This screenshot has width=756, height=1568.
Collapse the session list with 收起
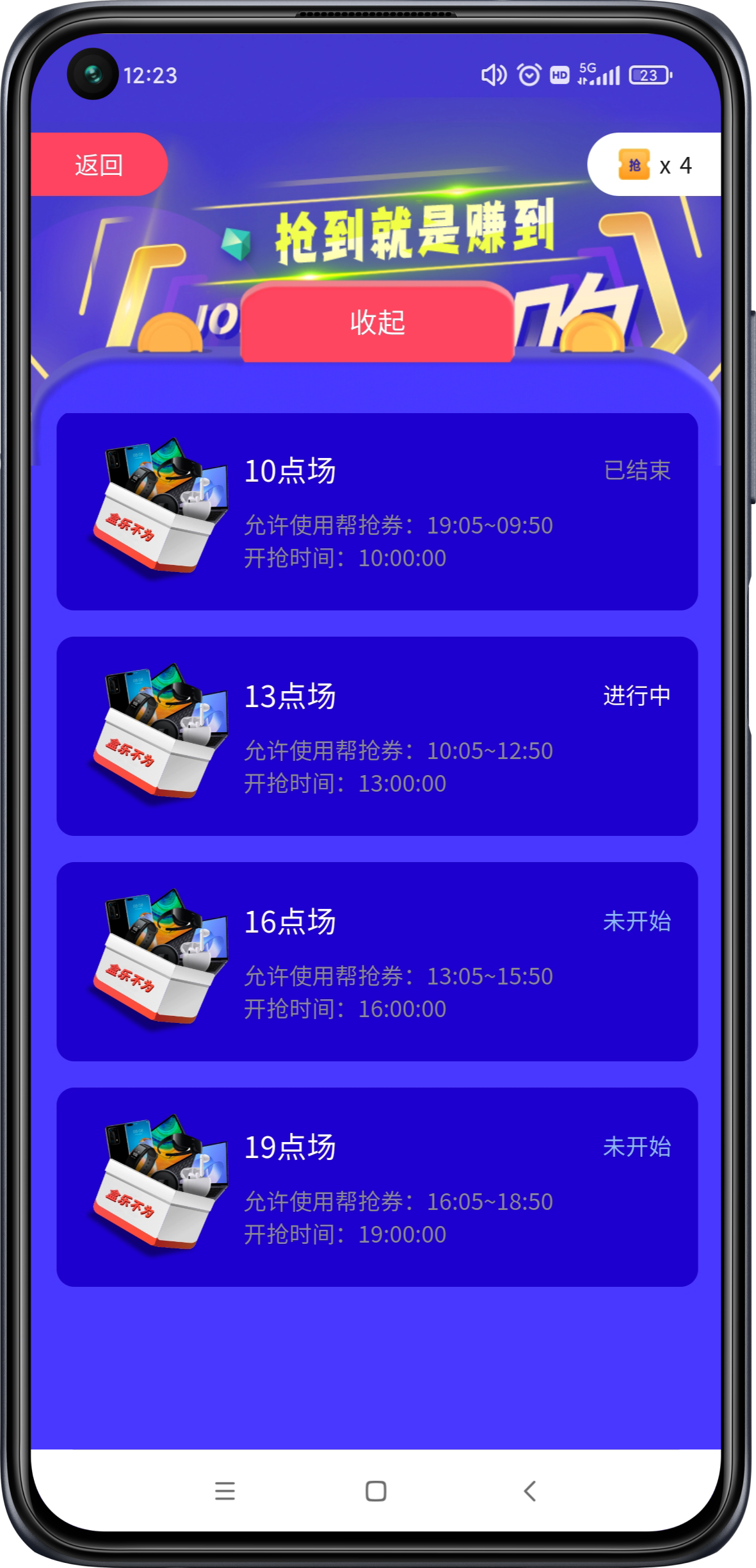(377, 322)
